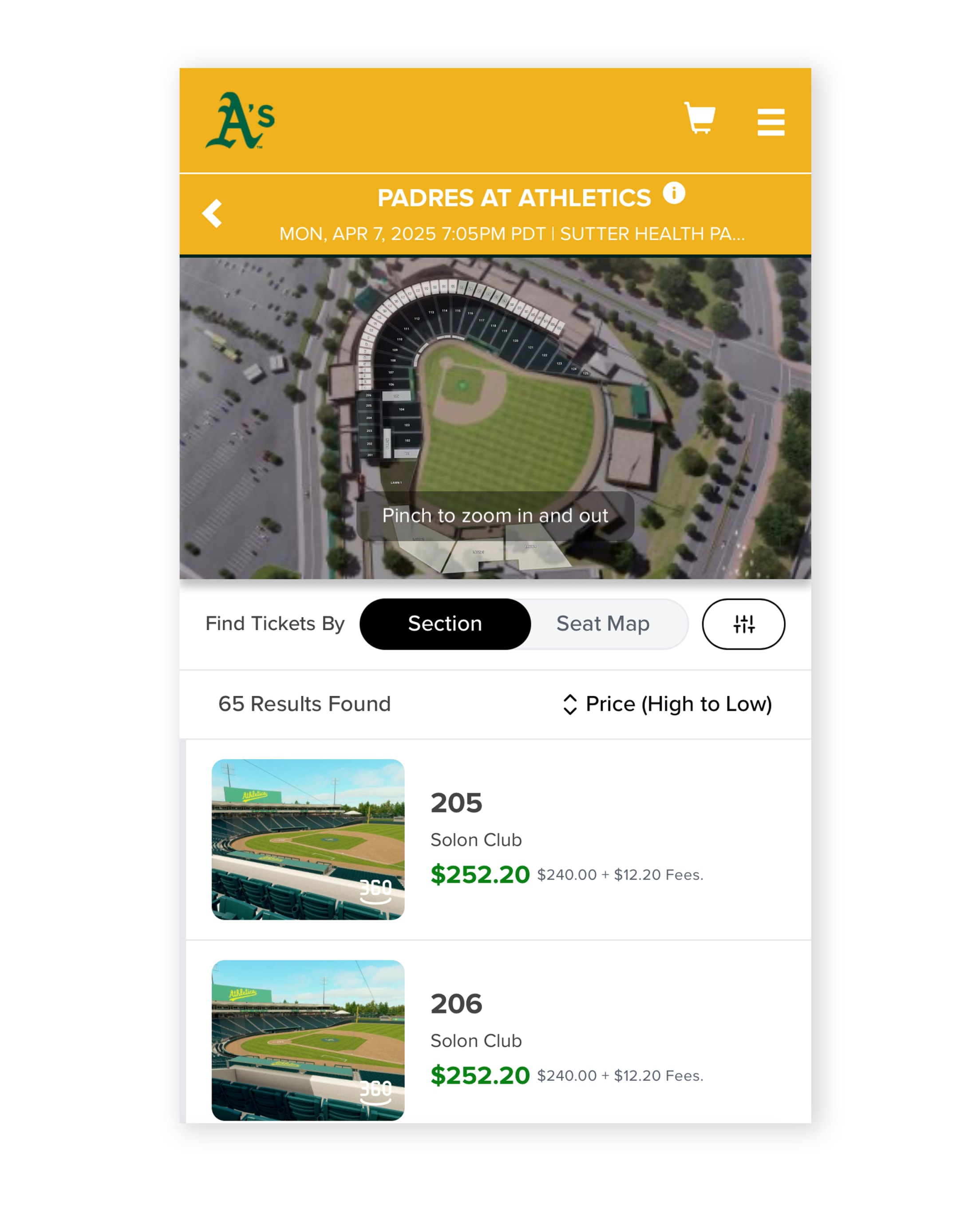Select section 113 on the stadium map
Screen dimensions: 980x1225
pyautogui.click(x=431, y=312)
